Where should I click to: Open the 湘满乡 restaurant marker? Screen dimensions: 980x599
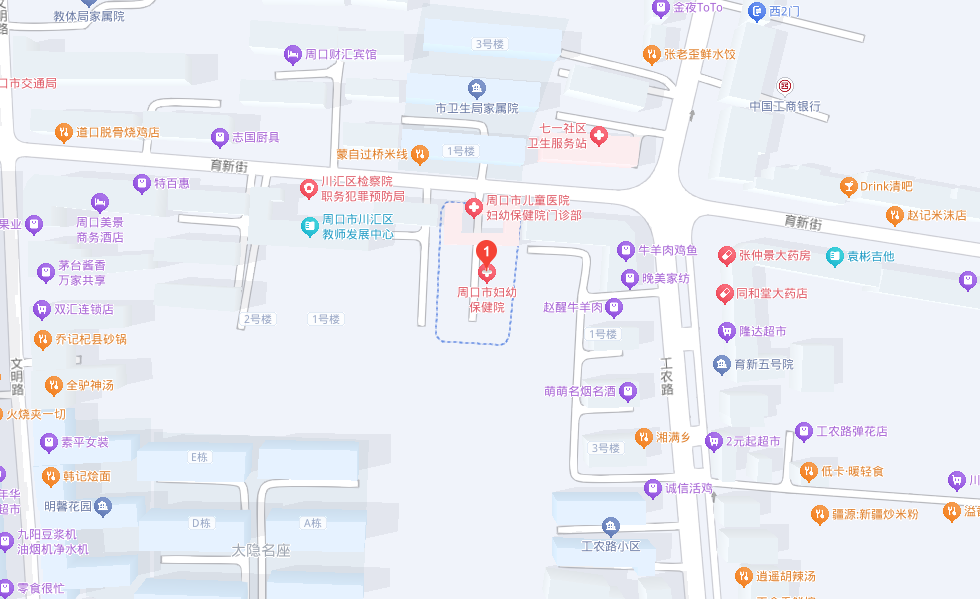[x=643, y=437]
